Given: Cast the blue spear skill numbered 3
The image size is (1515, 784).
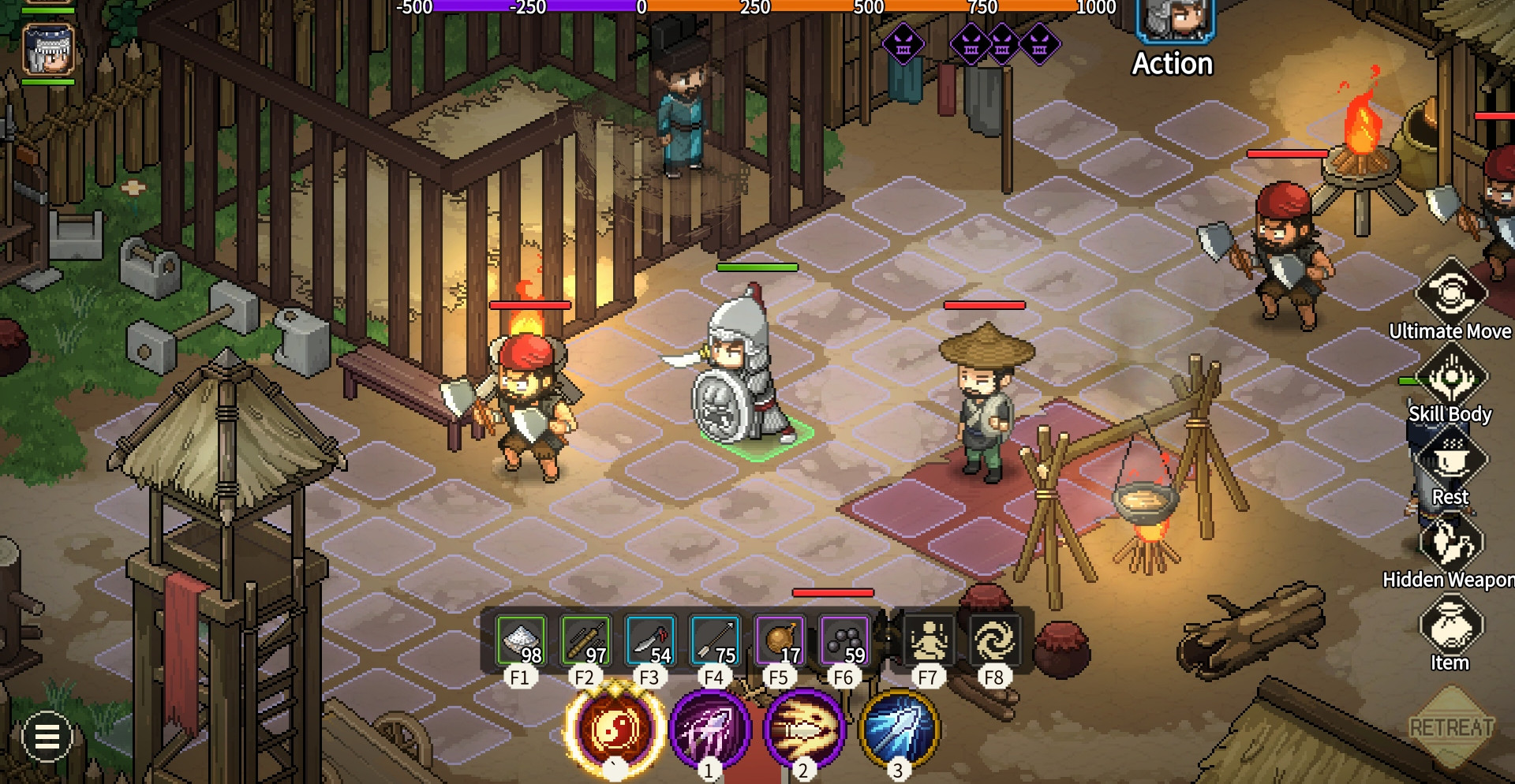Looking at the screenshot, I should [x=899, y=730].
